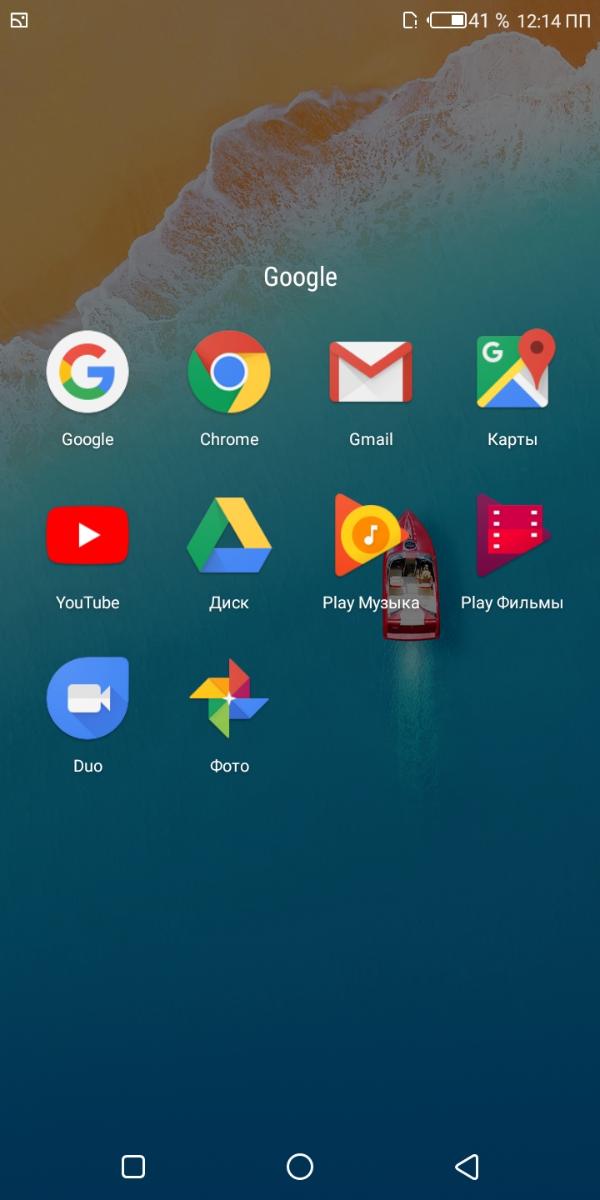This screenshot has height=1200, width=600.
Task: Launch the Duo video call app
Action: coord(88,698)
